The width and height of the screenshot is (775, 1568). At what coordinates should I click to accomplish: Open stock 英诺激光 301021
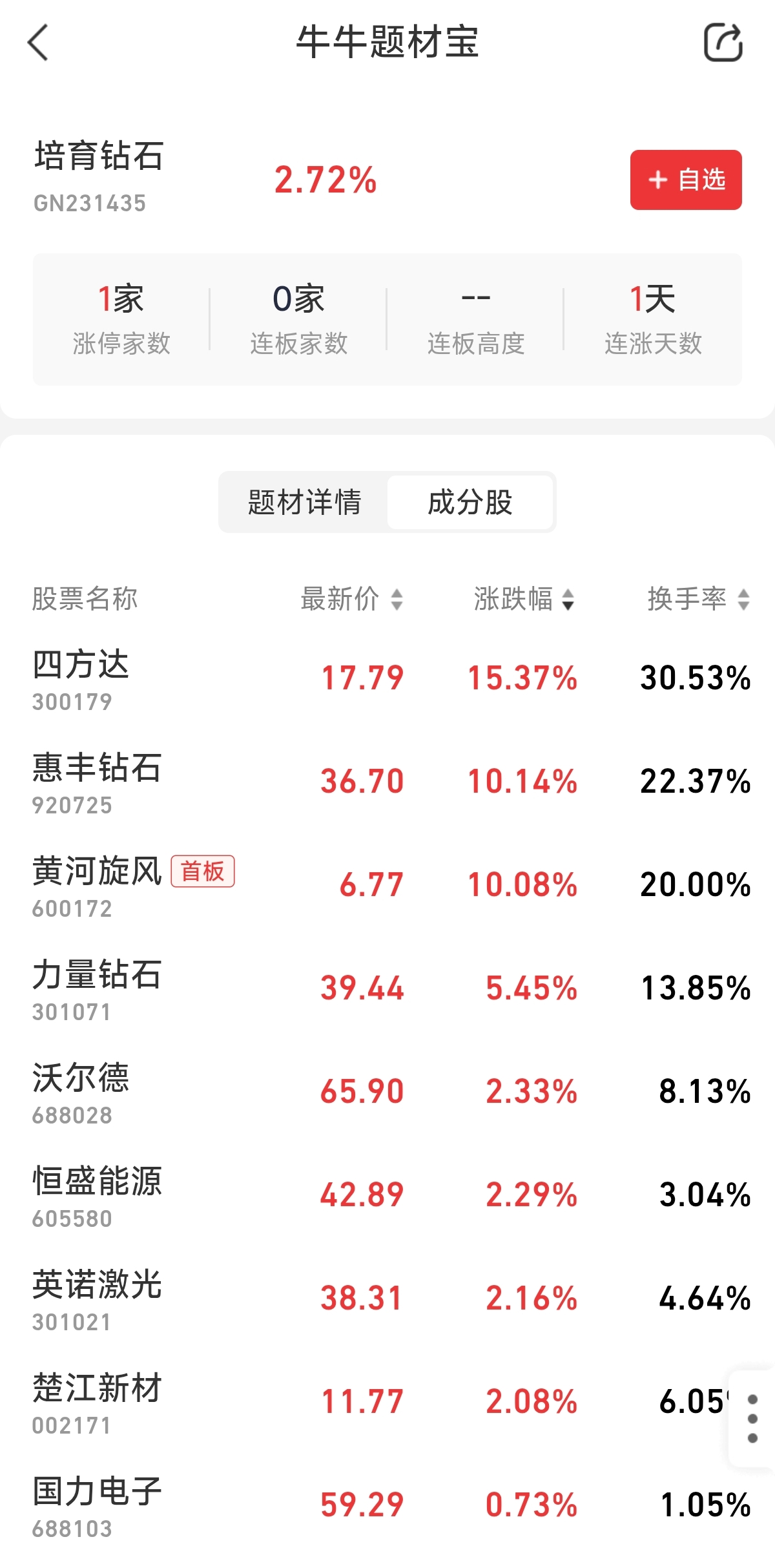point(97,1297)
